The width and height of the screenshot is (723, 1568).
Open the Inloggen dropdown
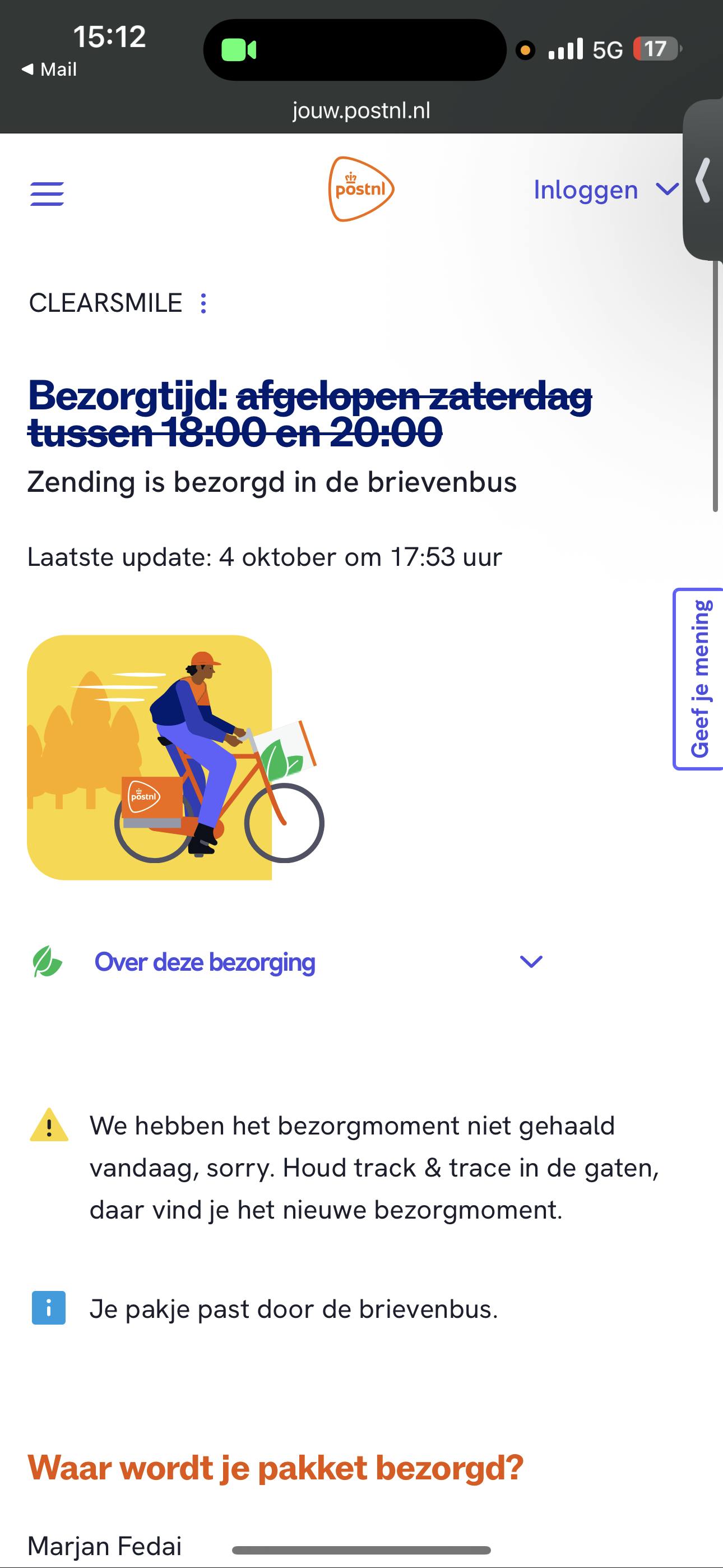605,190
